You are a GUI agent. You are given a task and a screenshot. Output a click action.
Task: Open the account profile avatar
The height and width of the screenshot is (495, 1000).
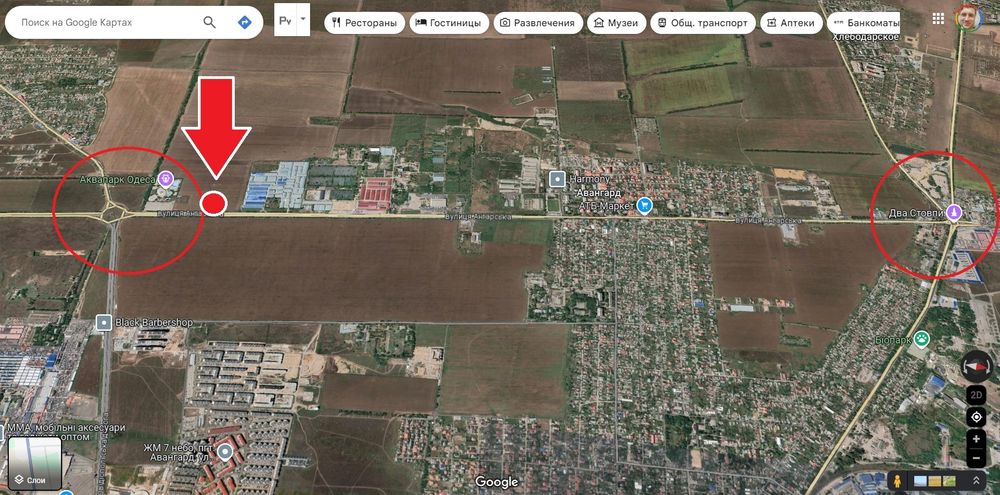969,19
